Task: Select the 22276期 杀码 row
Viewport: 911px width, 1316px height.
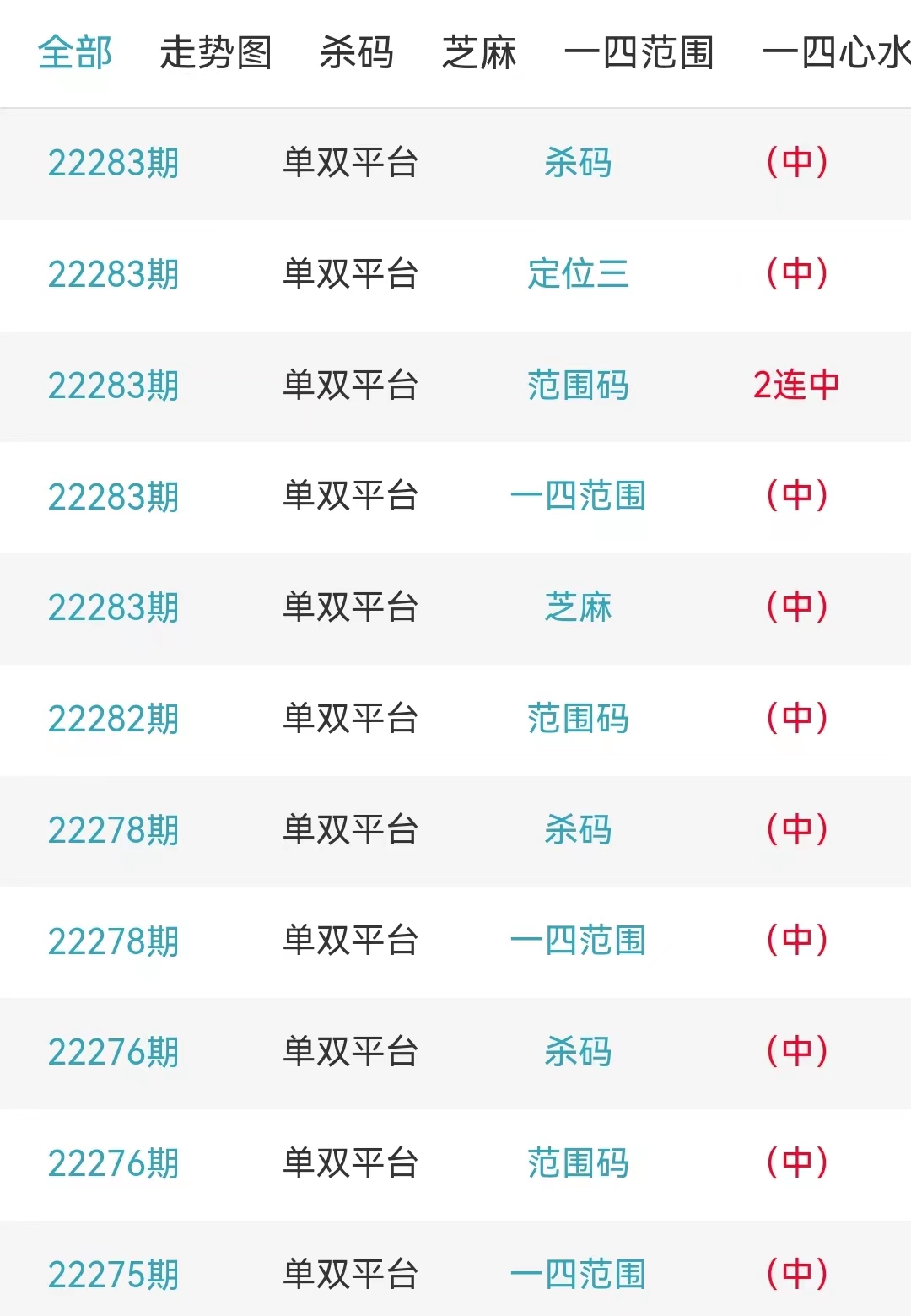Action: tap(455, 1052)
